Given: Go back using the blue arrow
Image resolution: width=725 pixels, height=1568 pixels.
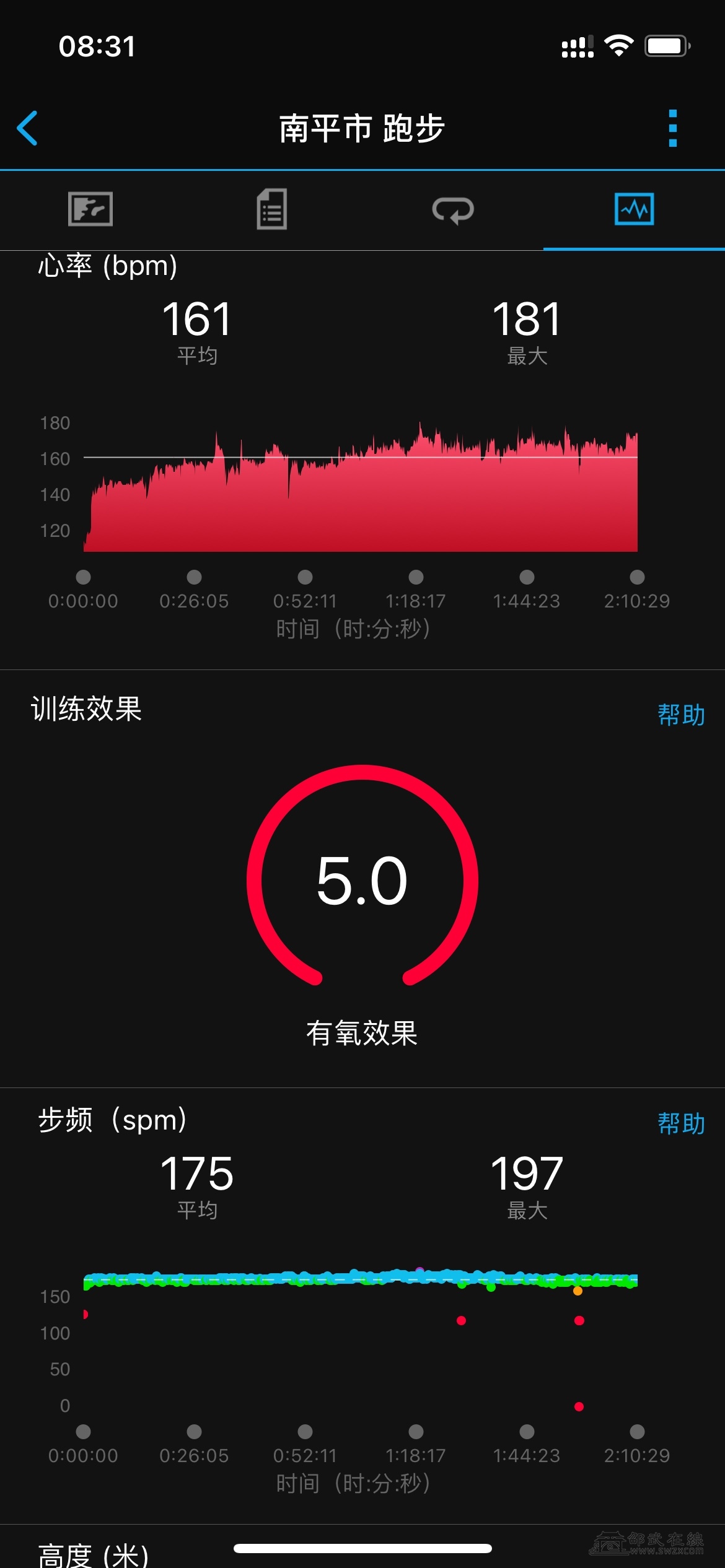Looking at the screenshot, I should click(28, 128).
